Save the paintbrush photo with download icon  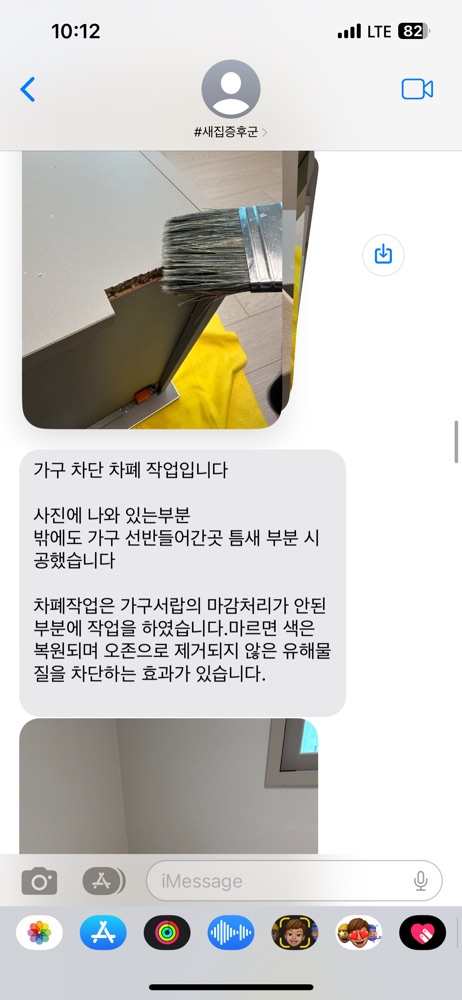383,255
